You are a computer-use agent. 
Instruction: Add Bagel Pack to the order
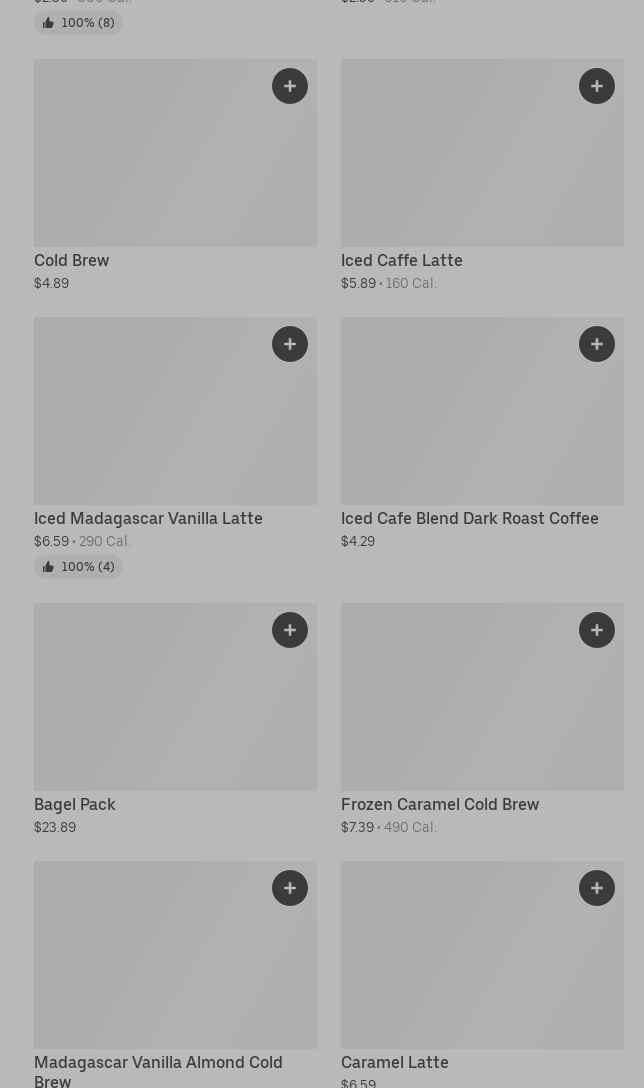290,630
